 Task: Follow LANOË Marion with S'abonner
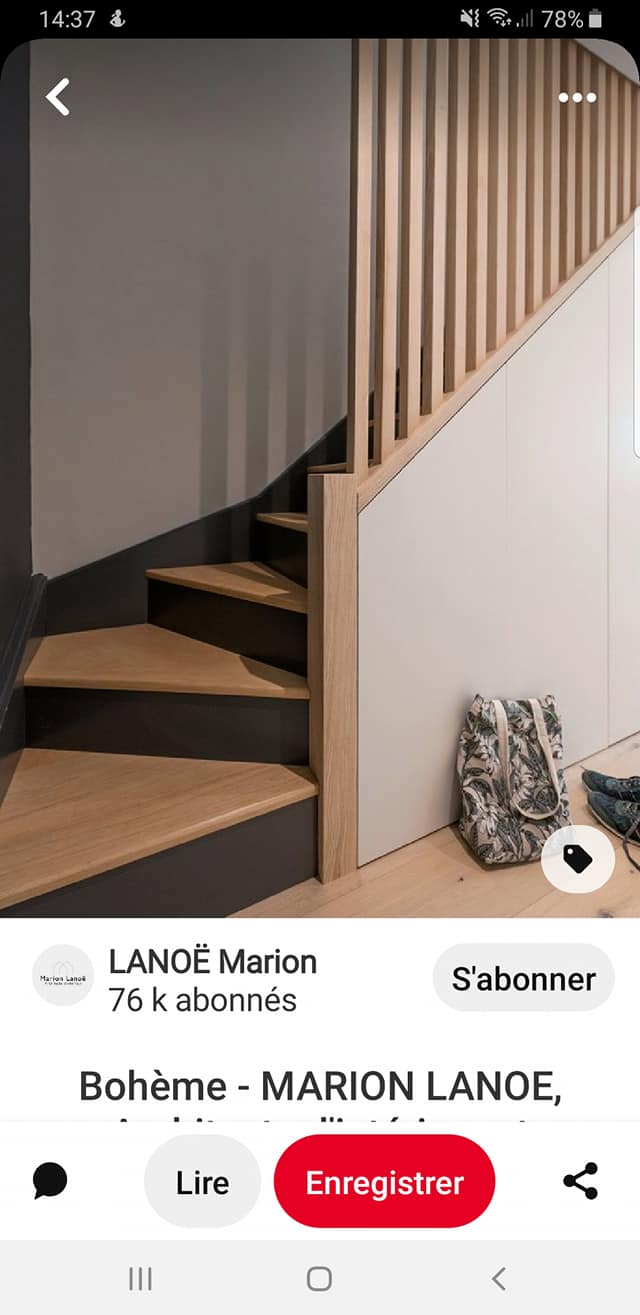(x=523, y=978)
